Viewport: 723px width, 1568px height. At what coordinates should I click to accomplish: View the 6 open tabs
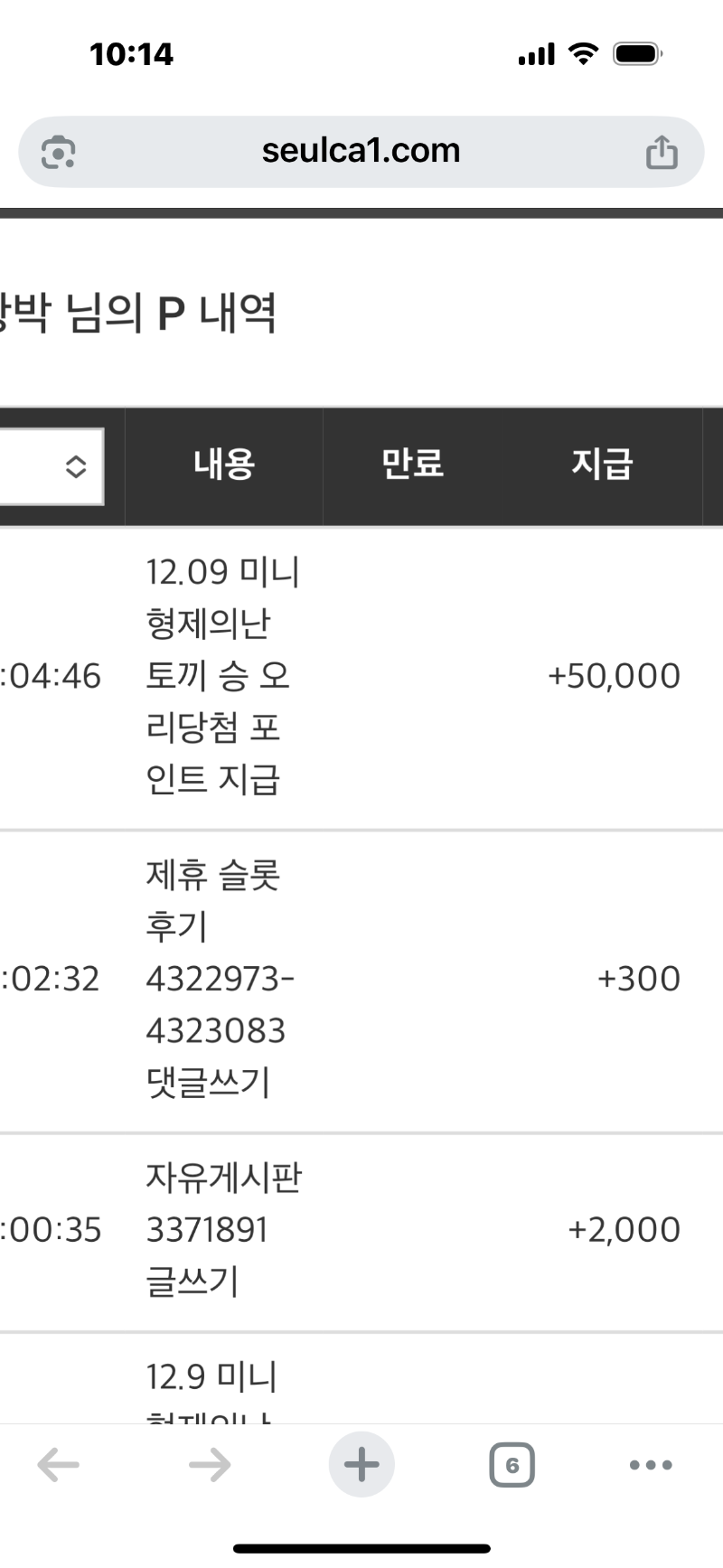(512, 1465)
